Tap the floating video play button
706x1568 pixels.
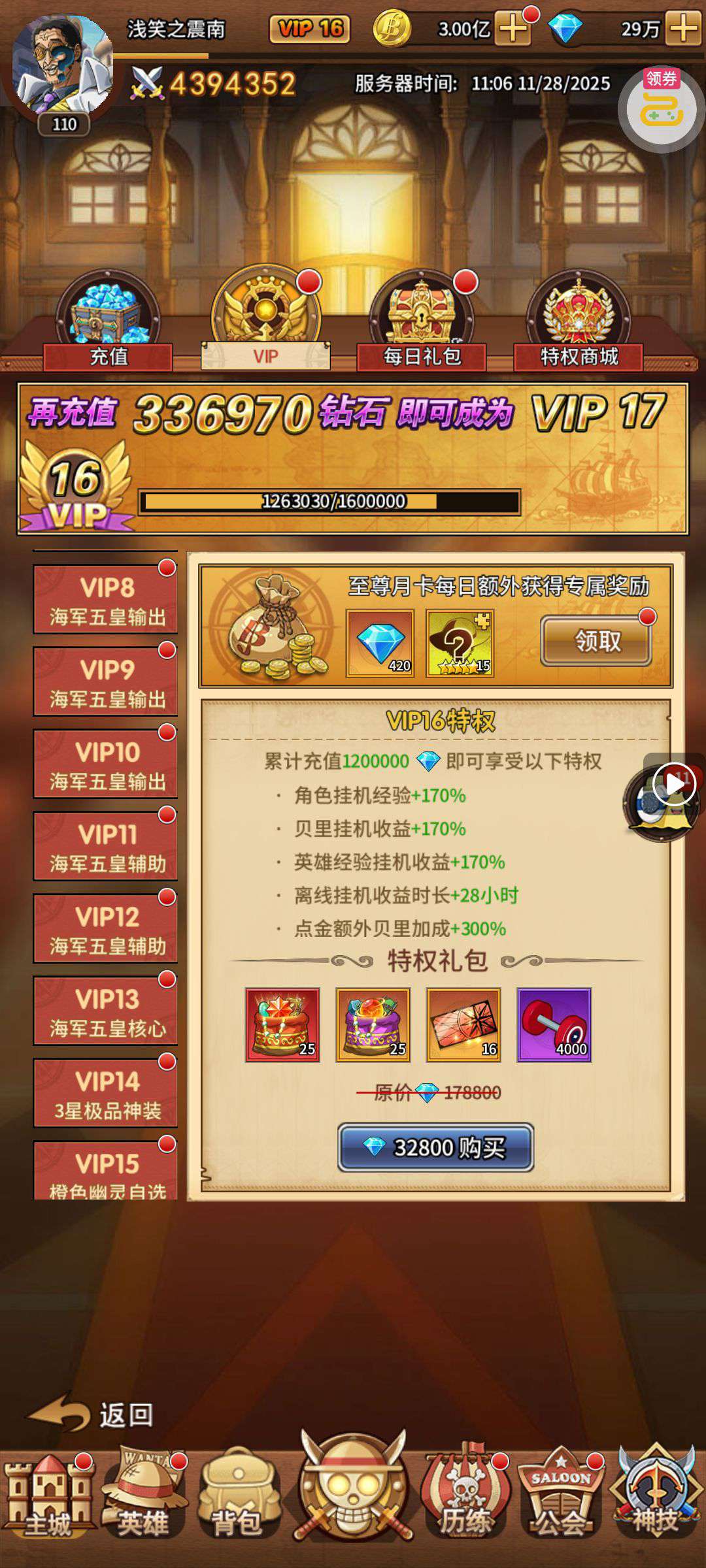[673, 783]
